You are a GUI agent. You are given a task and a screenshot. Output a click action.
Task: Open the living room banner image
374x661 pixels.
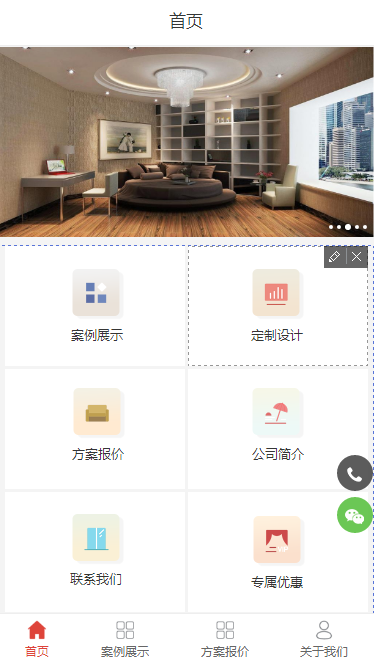click(186, 142)
